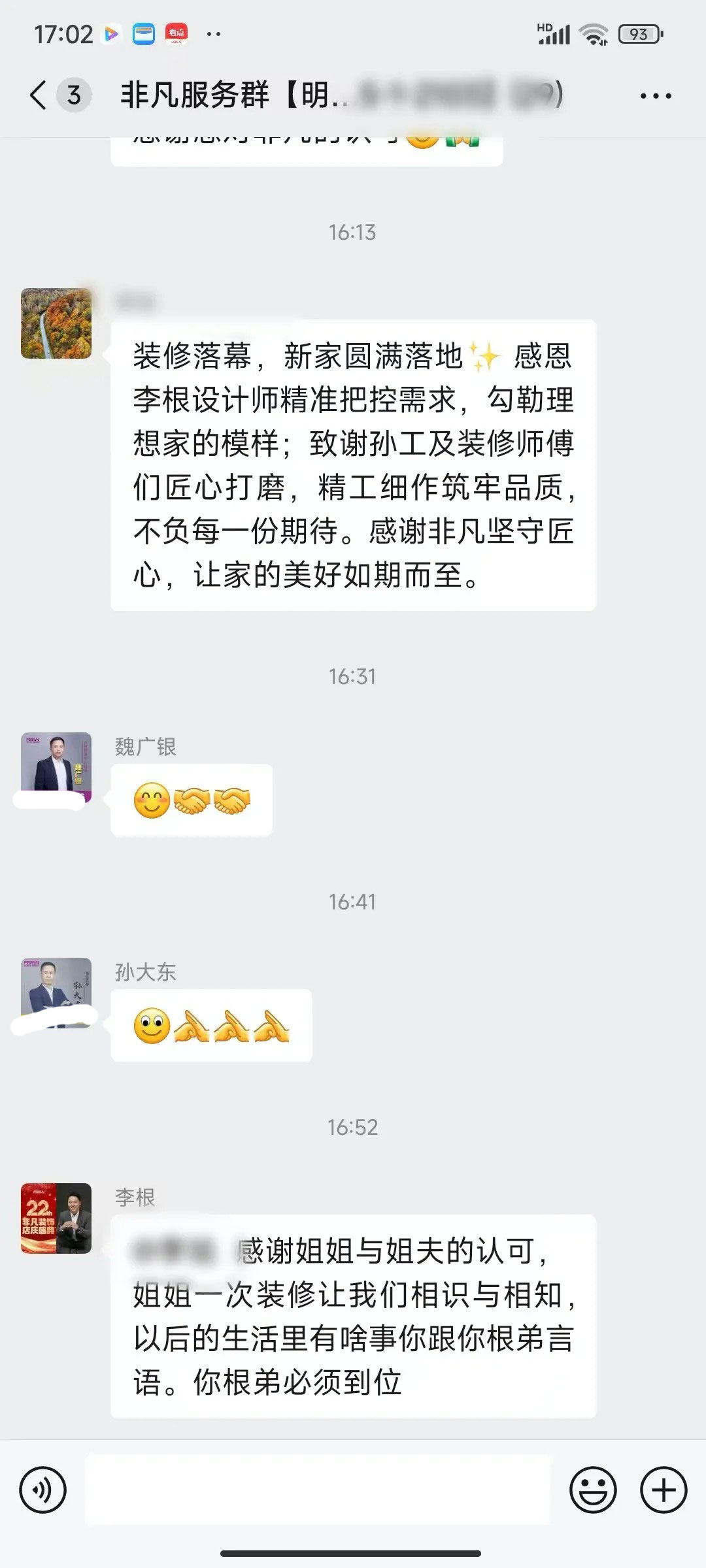Open the plus attachment menu
The height and width of the screenshot is (1568, 706).
click(664, 1490)
